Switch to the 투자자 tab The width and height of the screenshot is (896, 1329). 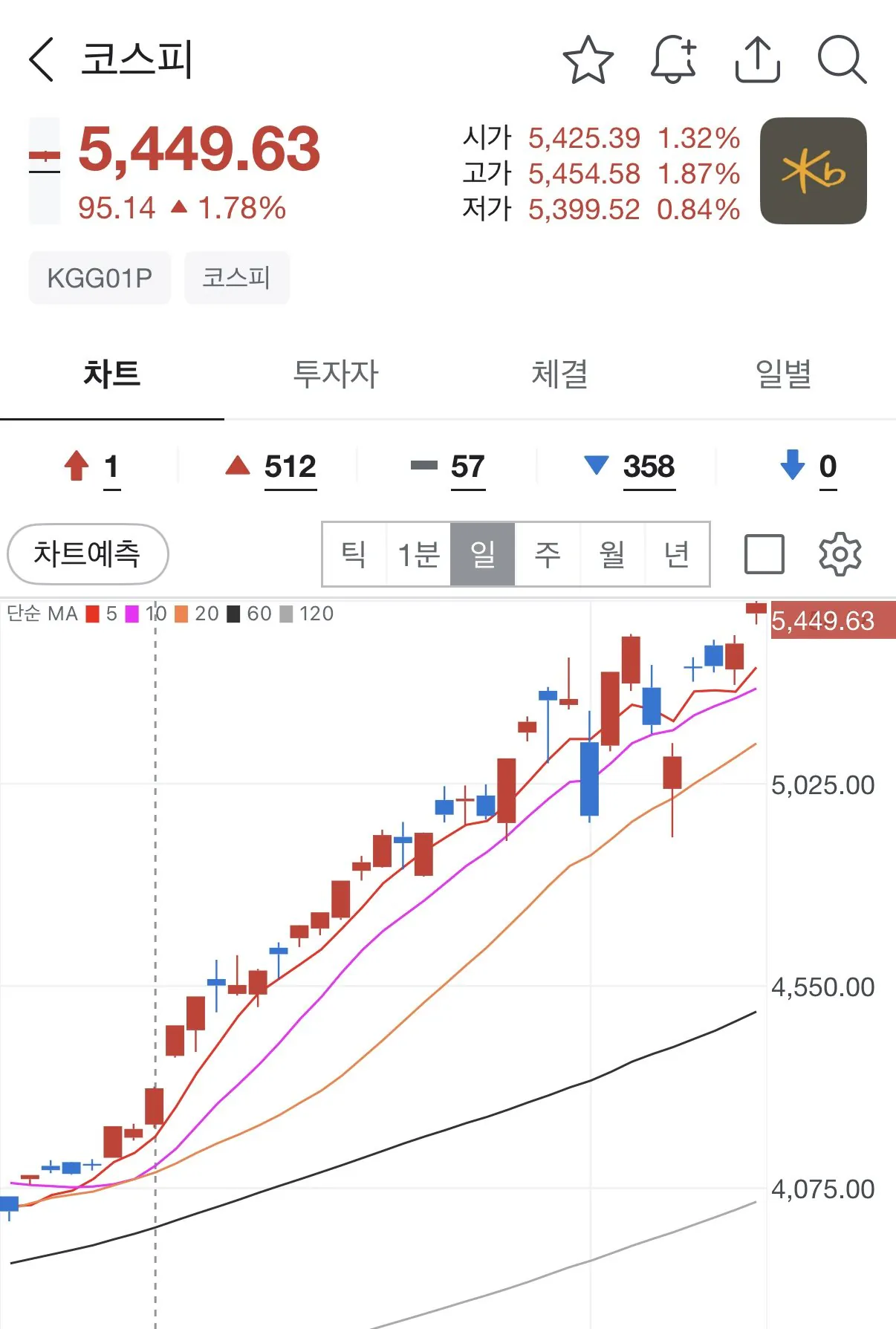click(336, 374)
